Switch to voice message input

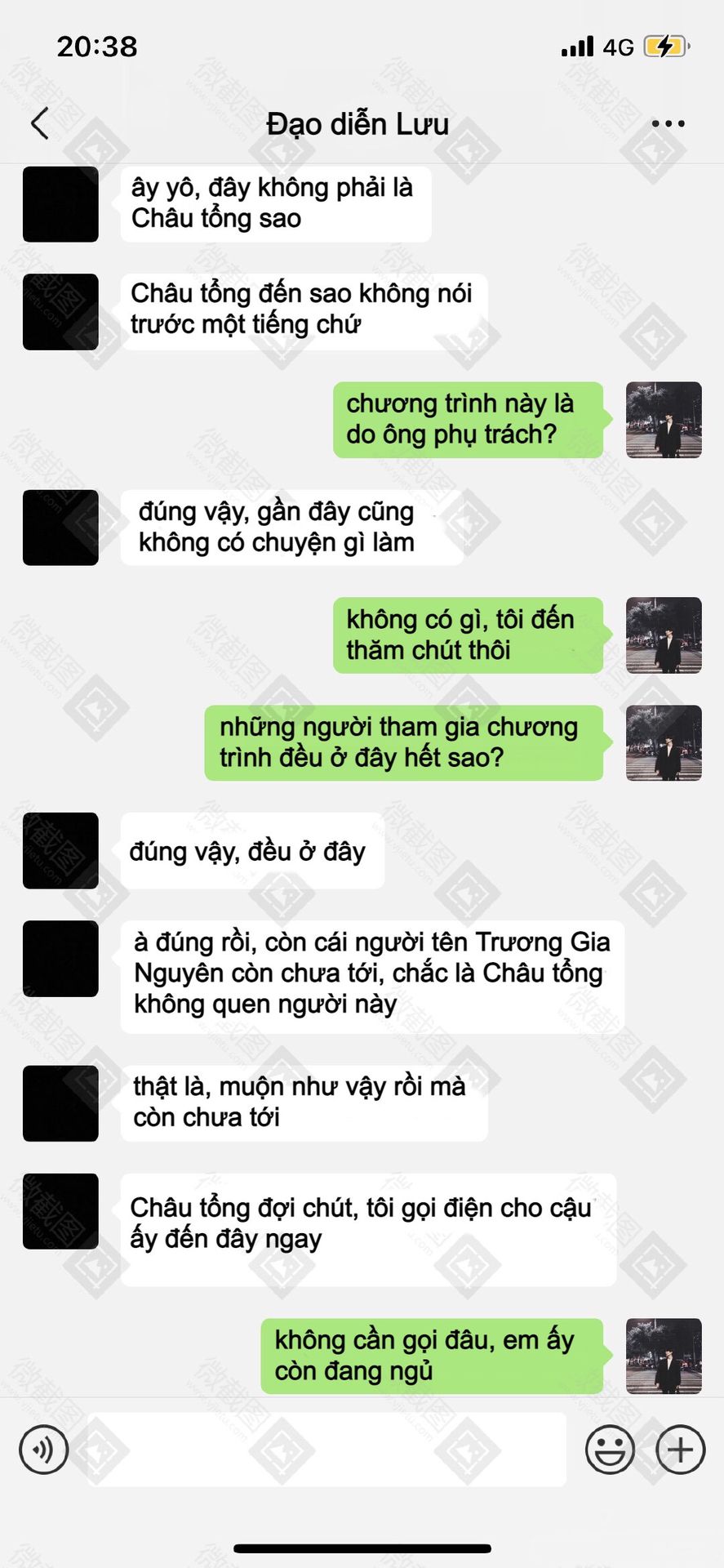(x=44, y=1450)
